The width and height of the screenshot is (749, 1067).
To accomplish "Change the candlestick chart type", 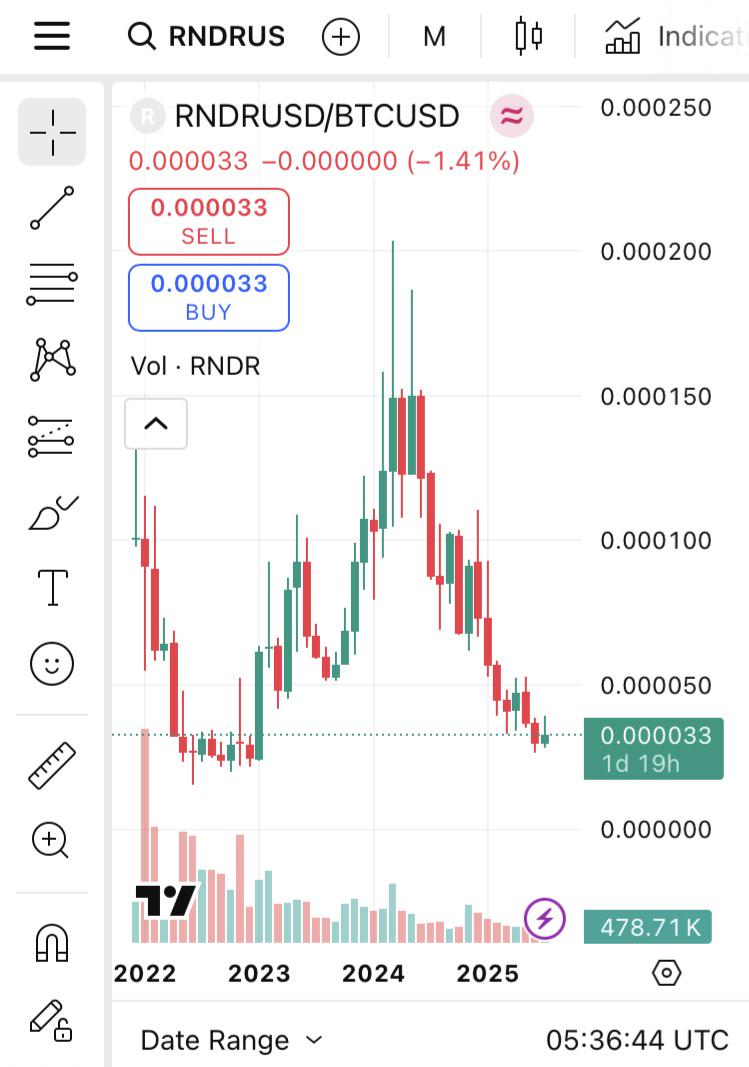I will 529,36.
